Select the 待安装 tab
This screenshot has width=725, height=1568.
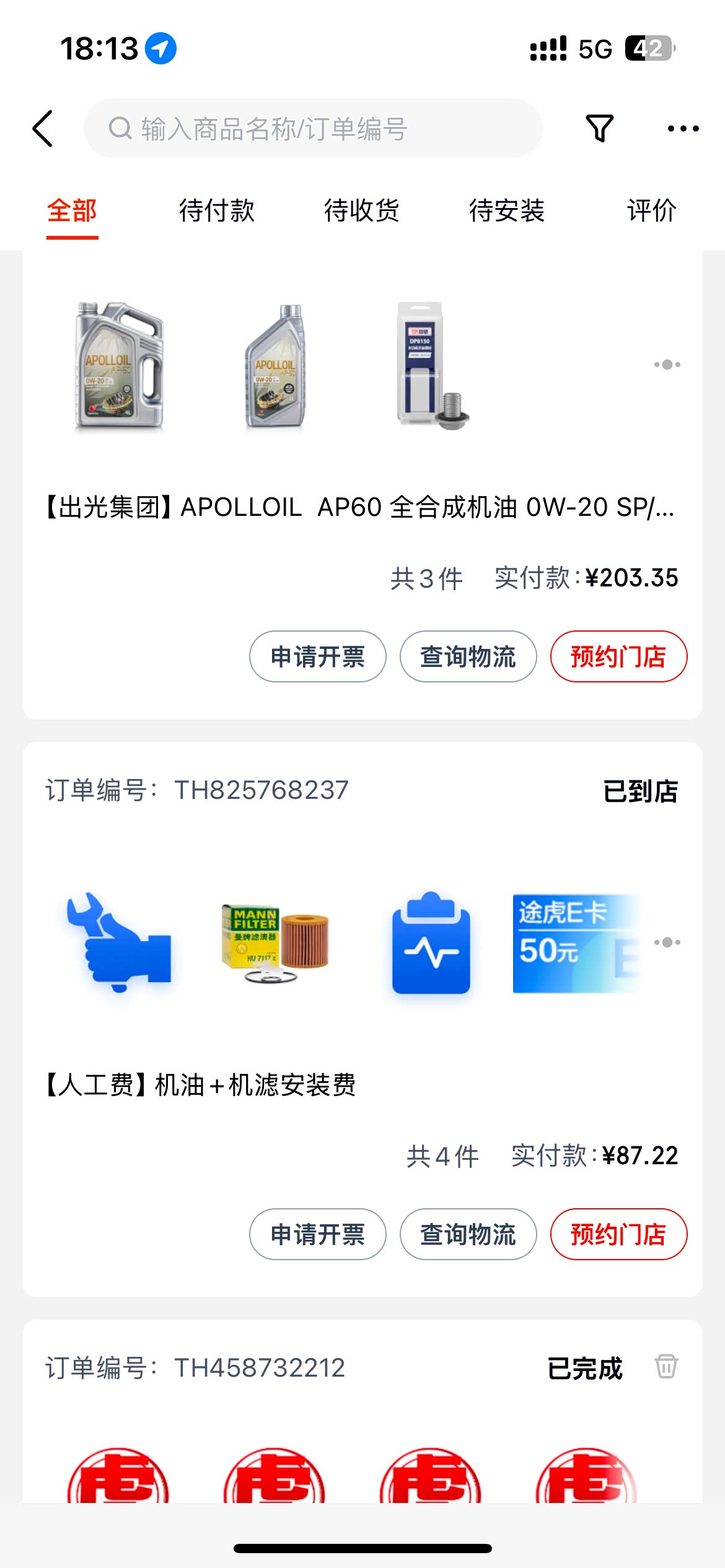tap(506, 211)
